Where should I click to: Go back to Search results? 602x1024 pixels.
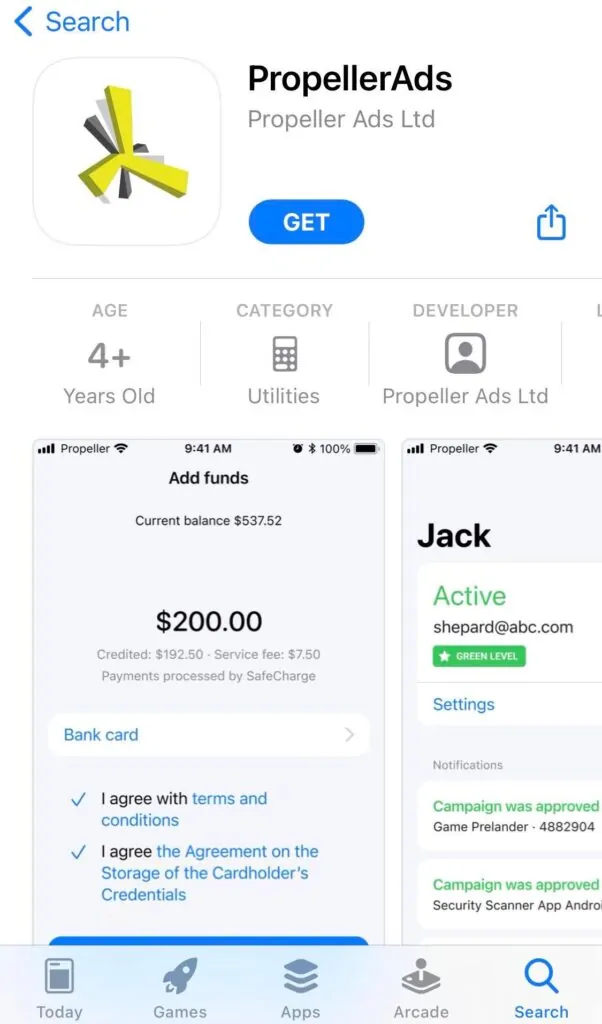click(71, 22)
